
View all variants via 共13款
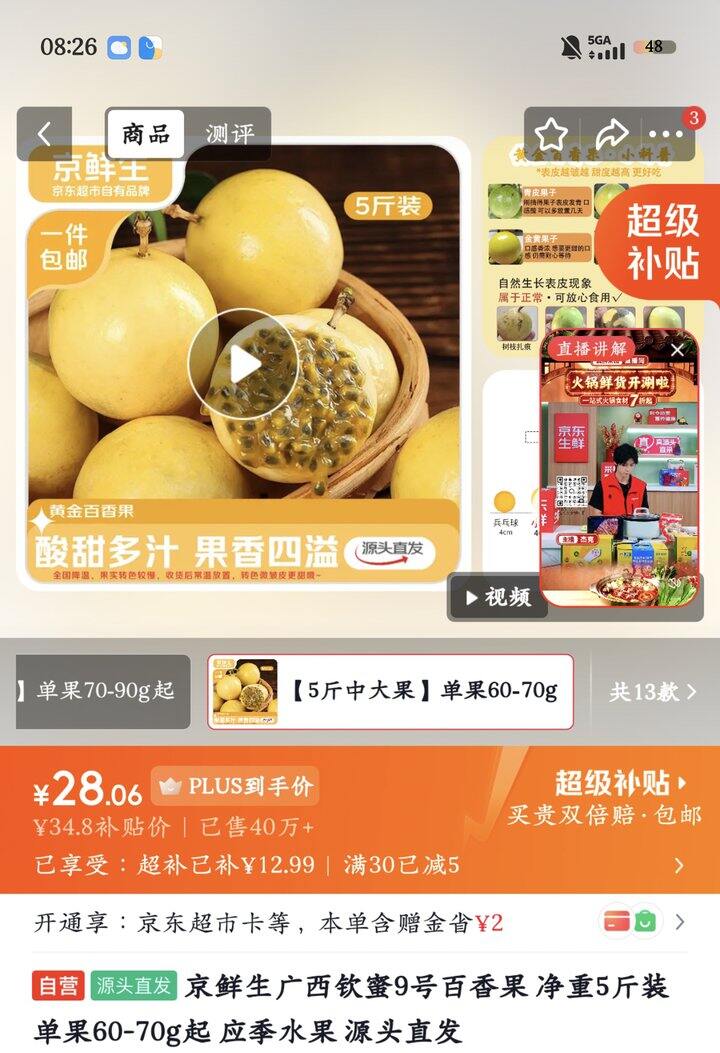point(652,692)
